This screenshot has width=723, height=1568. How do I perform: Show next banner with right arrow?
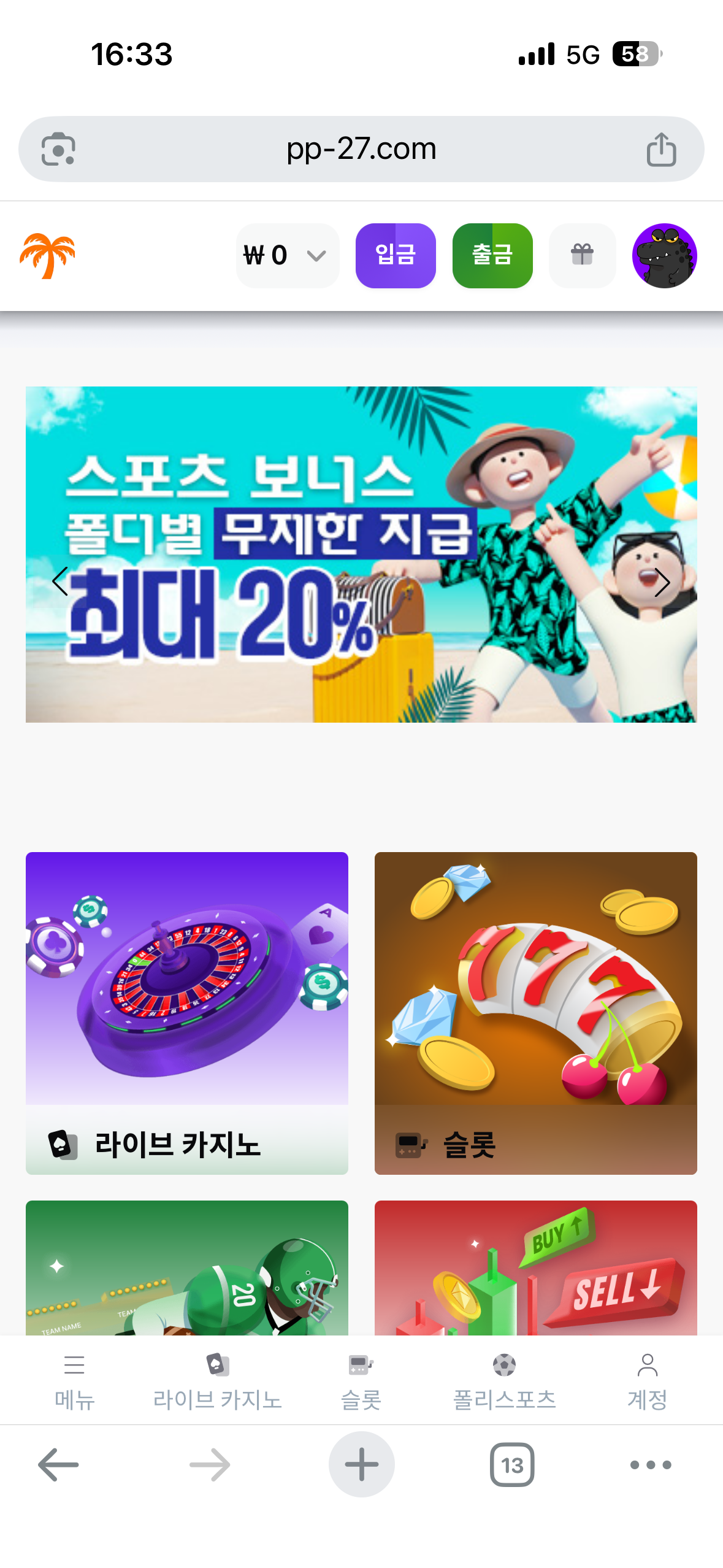click(x=662, y=582)
